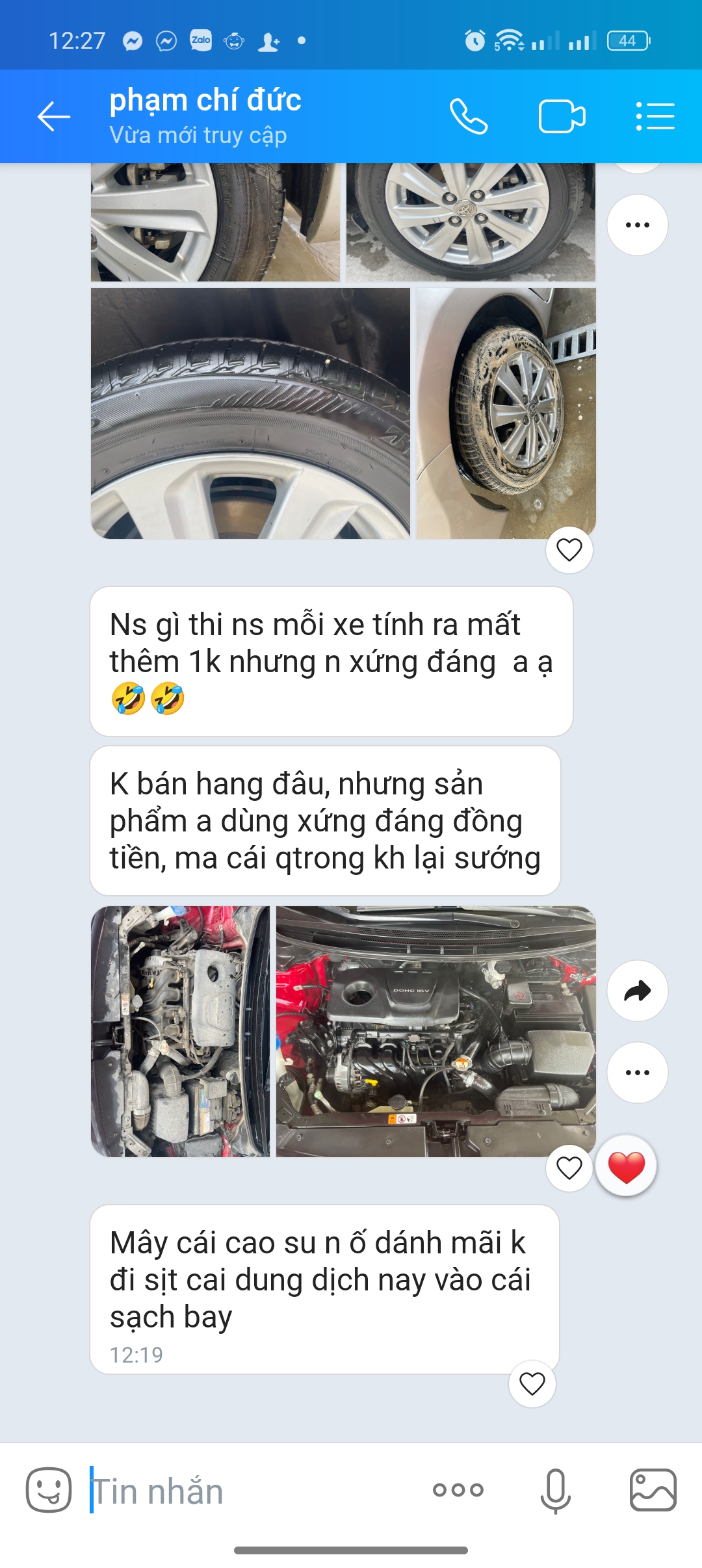Open the conversation options menu
Viewport: 702px width, 1568px height.
655,117
